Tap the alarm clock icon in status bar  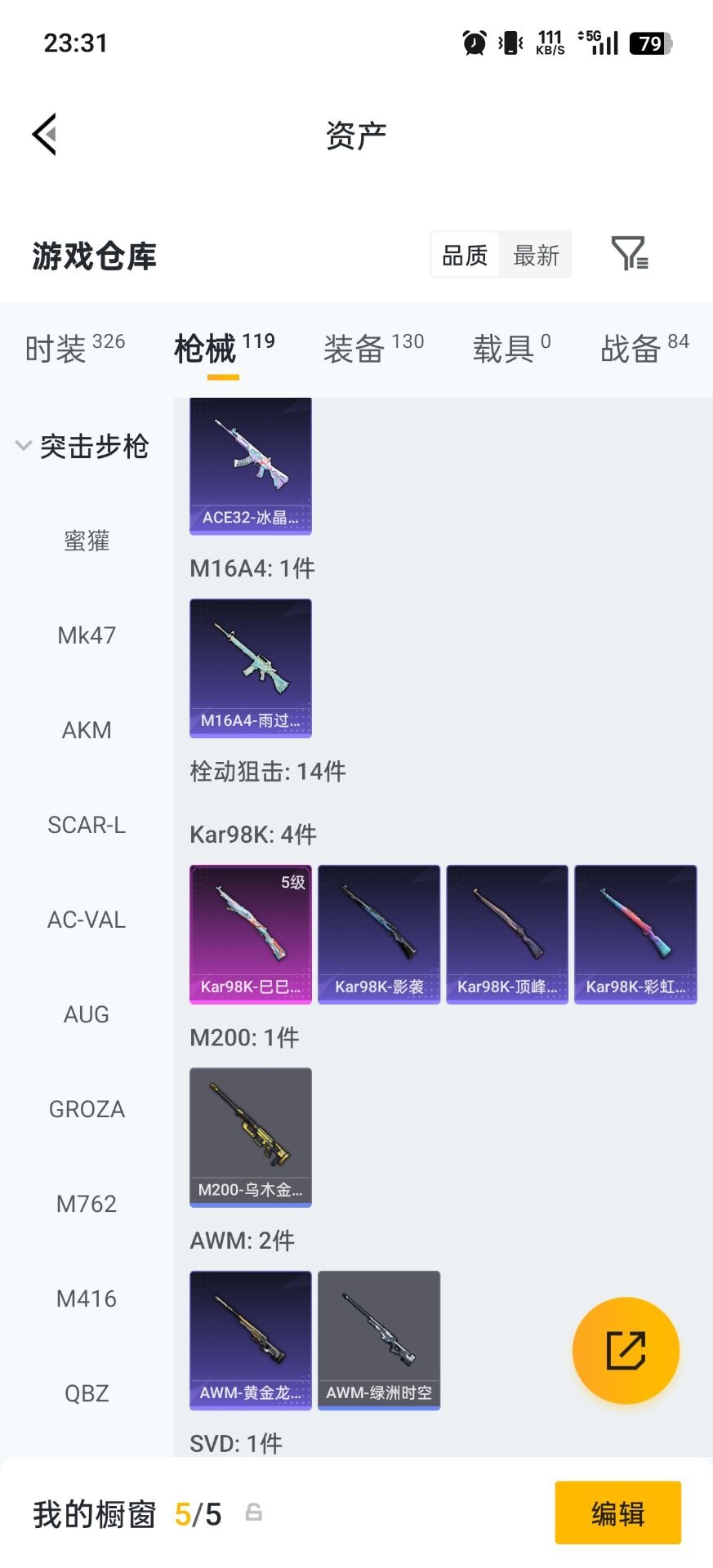click(472, 42)
